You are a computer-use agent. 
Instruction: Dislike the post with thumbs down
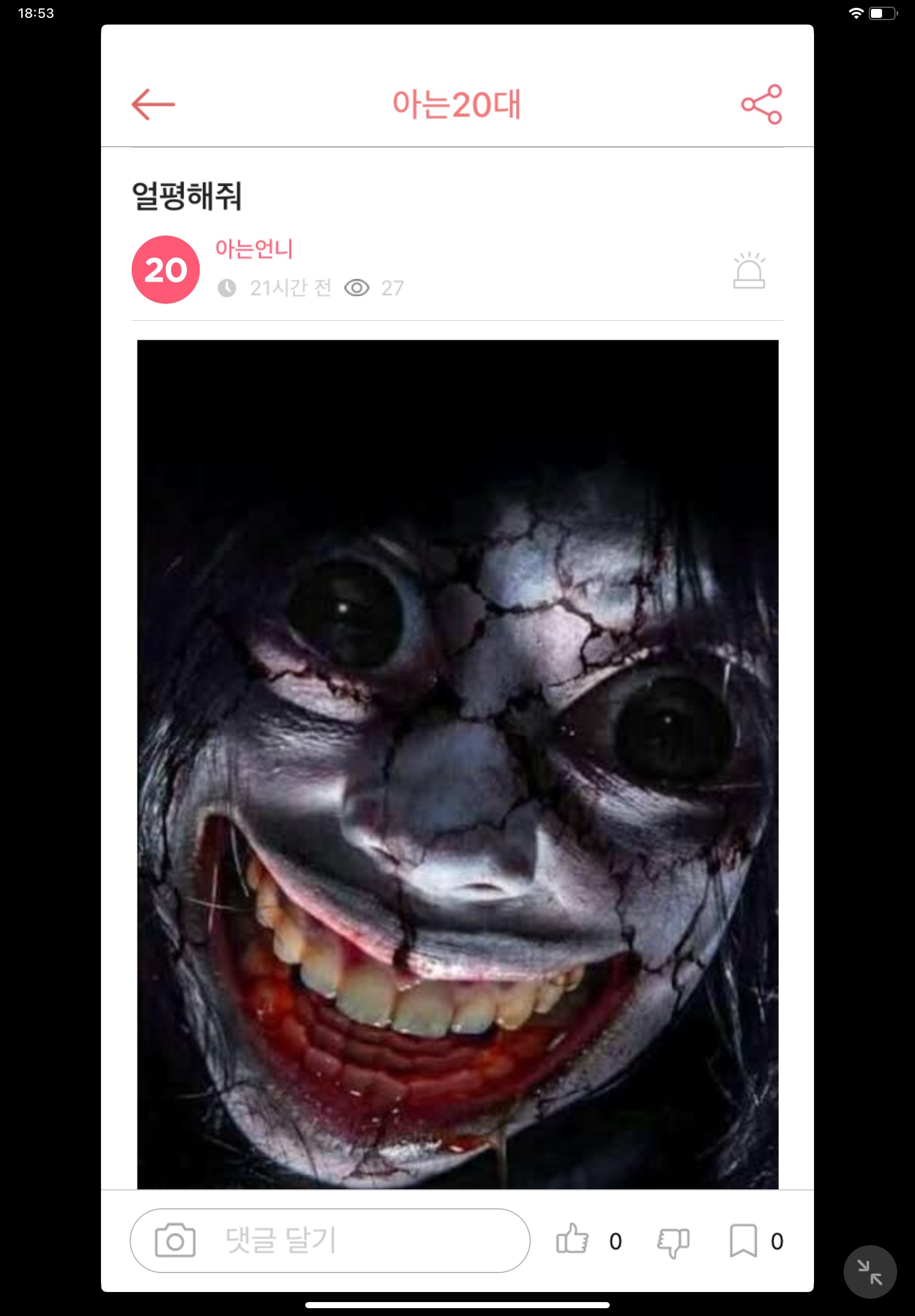[672, 1241]
